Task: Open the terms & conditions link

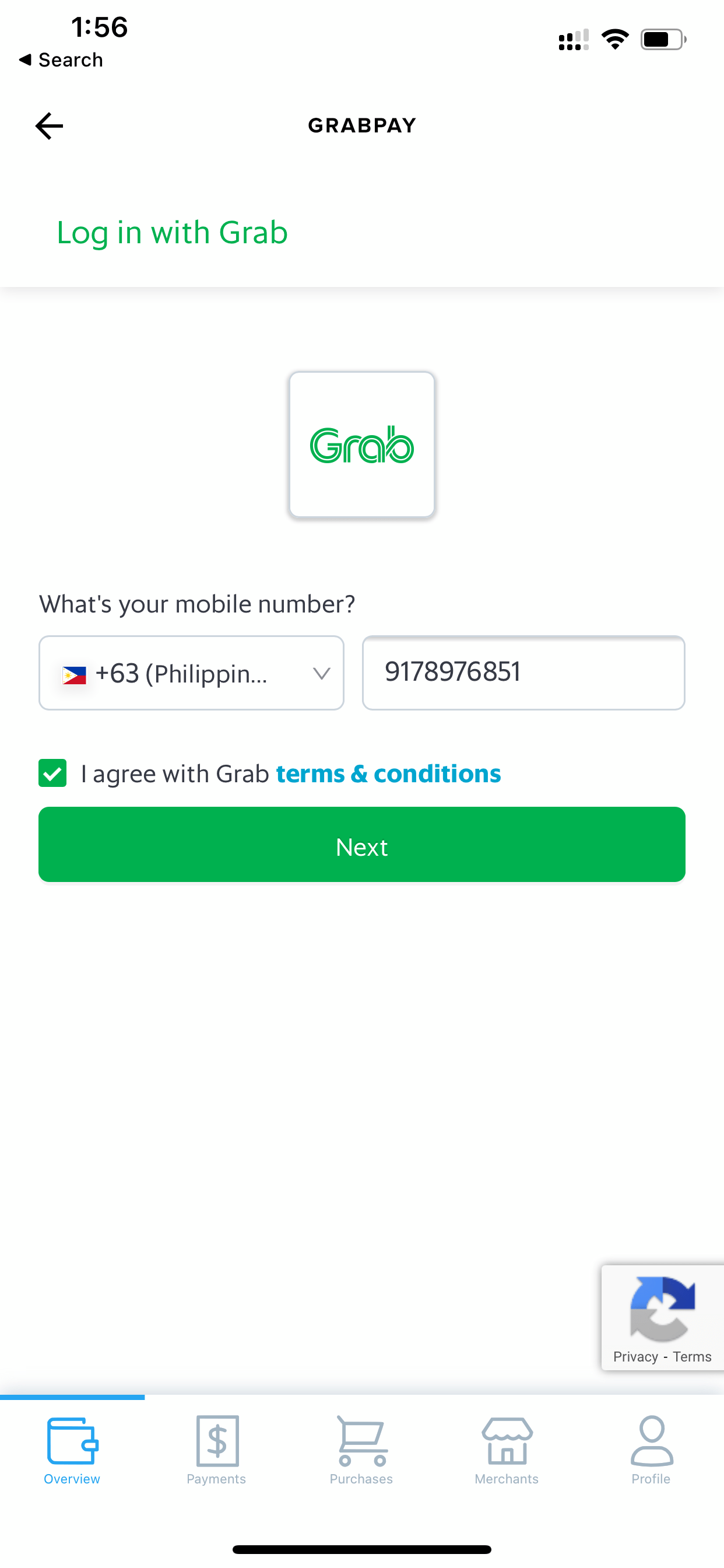Action: click(388, 773)
